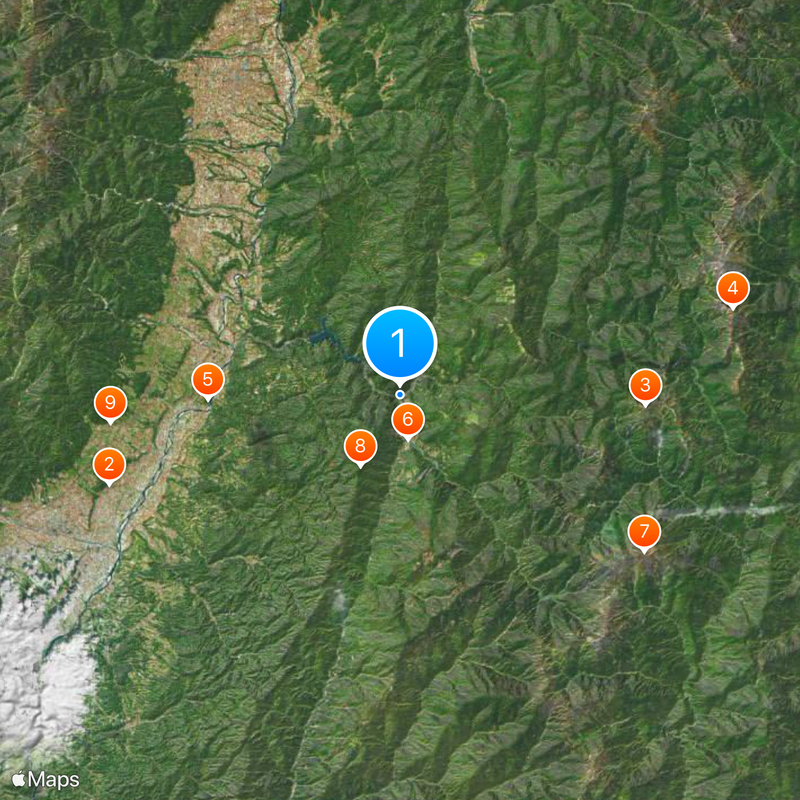This screenshot has height=800, width=800.
Task: Select map pin number 8
Action: point(360,445)
